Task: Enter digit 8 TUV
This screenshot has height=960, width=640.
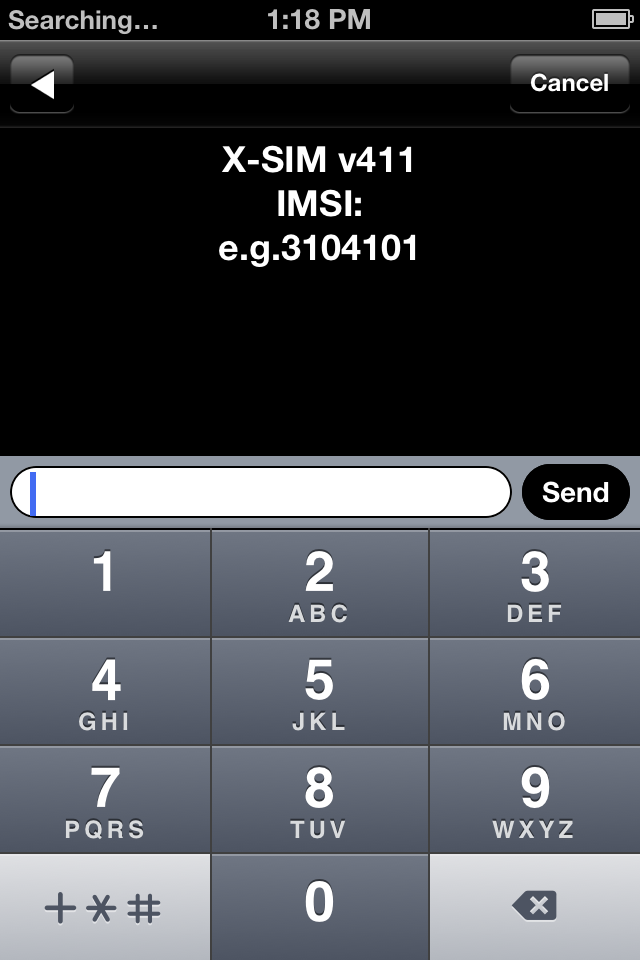Action: tap(319, 800)
